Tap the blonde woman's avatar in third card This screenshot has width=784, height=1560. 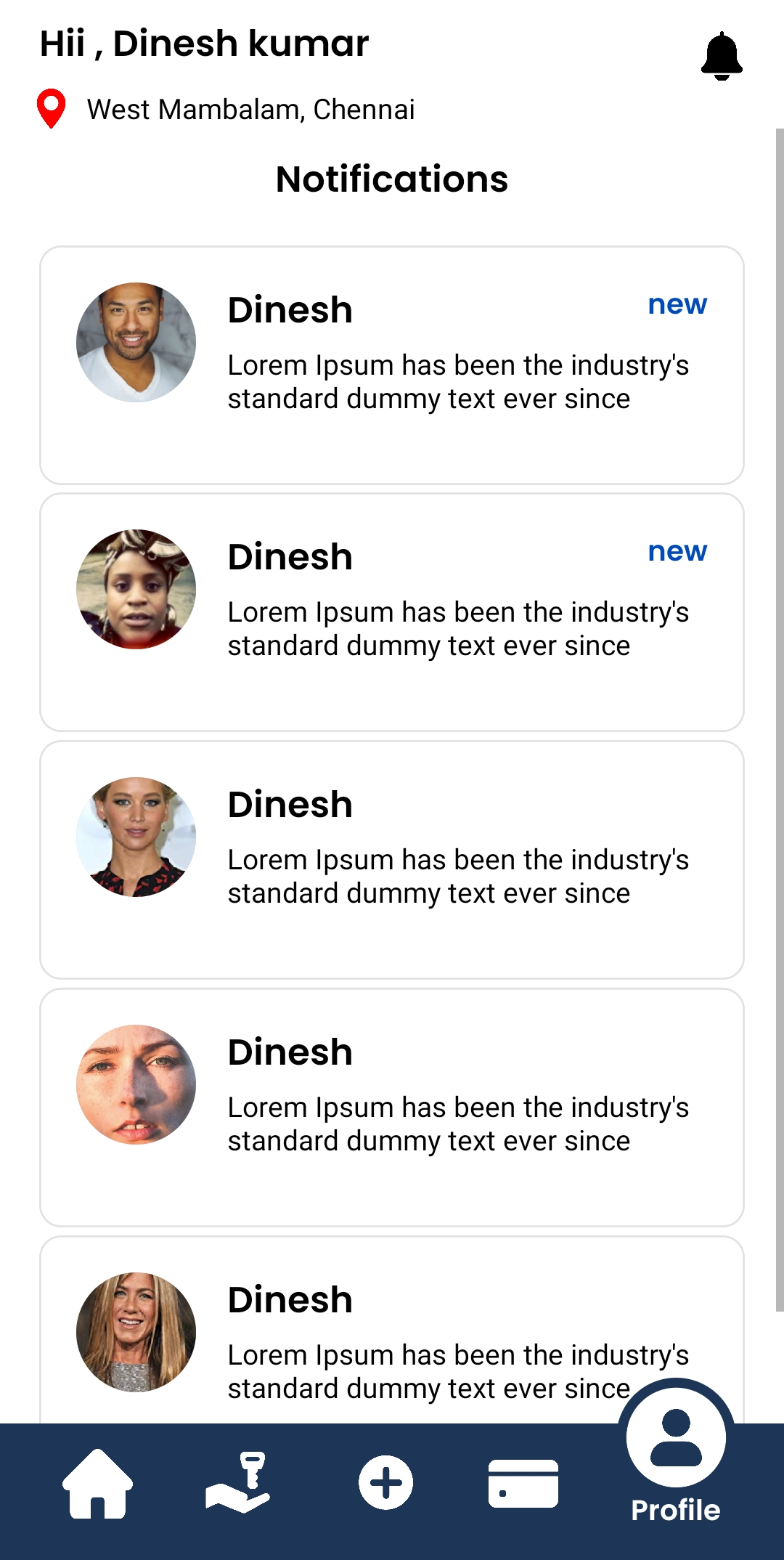[x=136, y=837]
